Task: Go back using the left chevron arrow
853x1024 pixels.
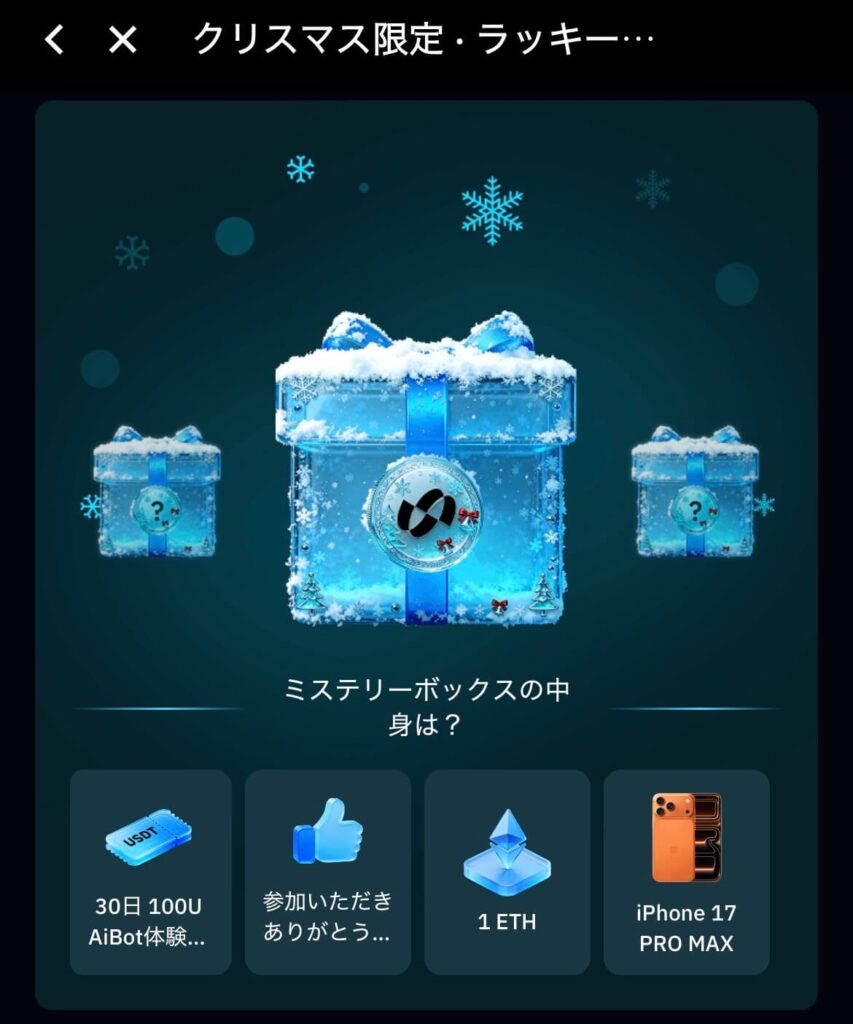Action: coord(53,40)
